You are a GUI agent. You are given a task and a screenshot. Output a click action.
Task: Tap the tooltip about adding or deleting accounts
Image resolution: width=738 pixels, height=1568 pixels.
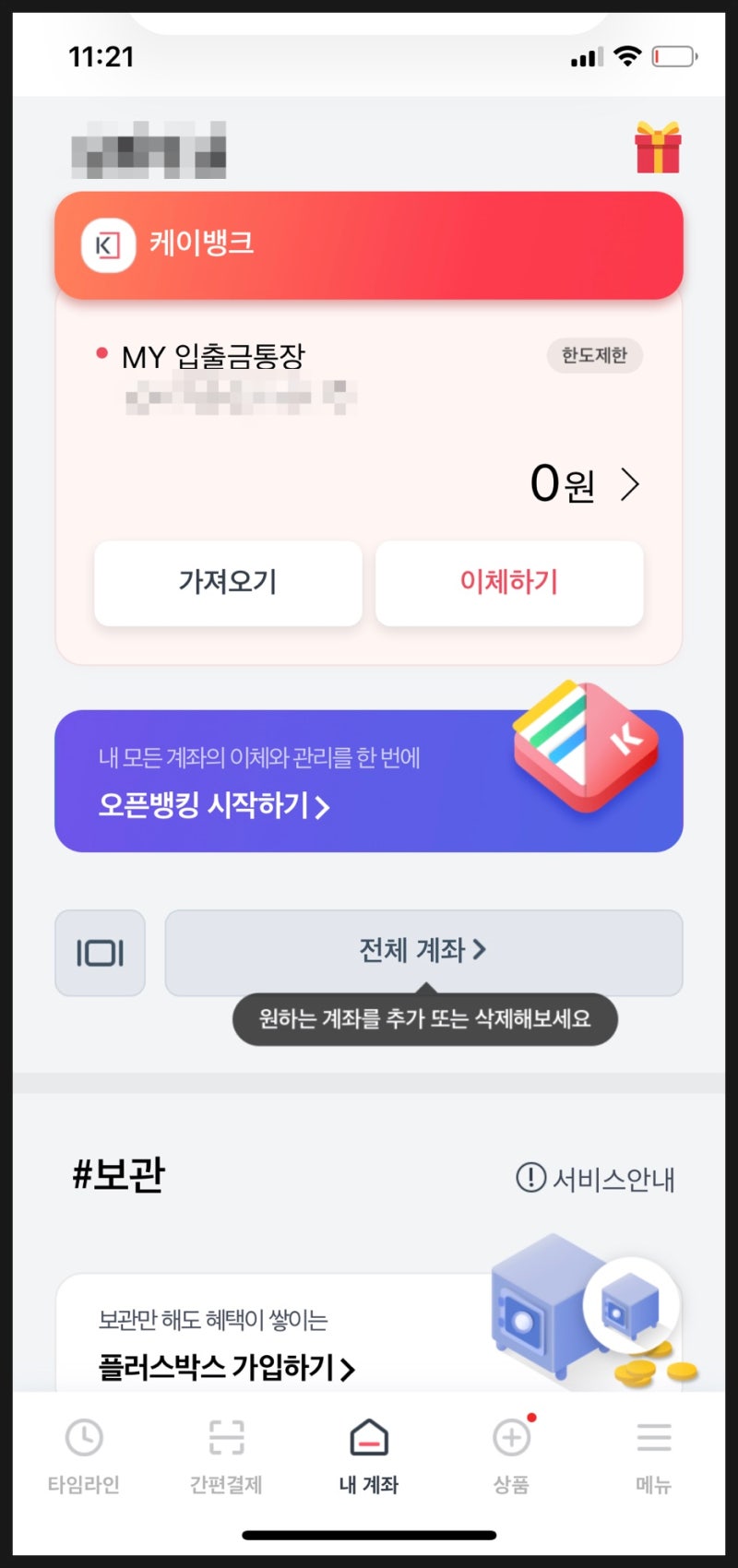(424, 1019)
